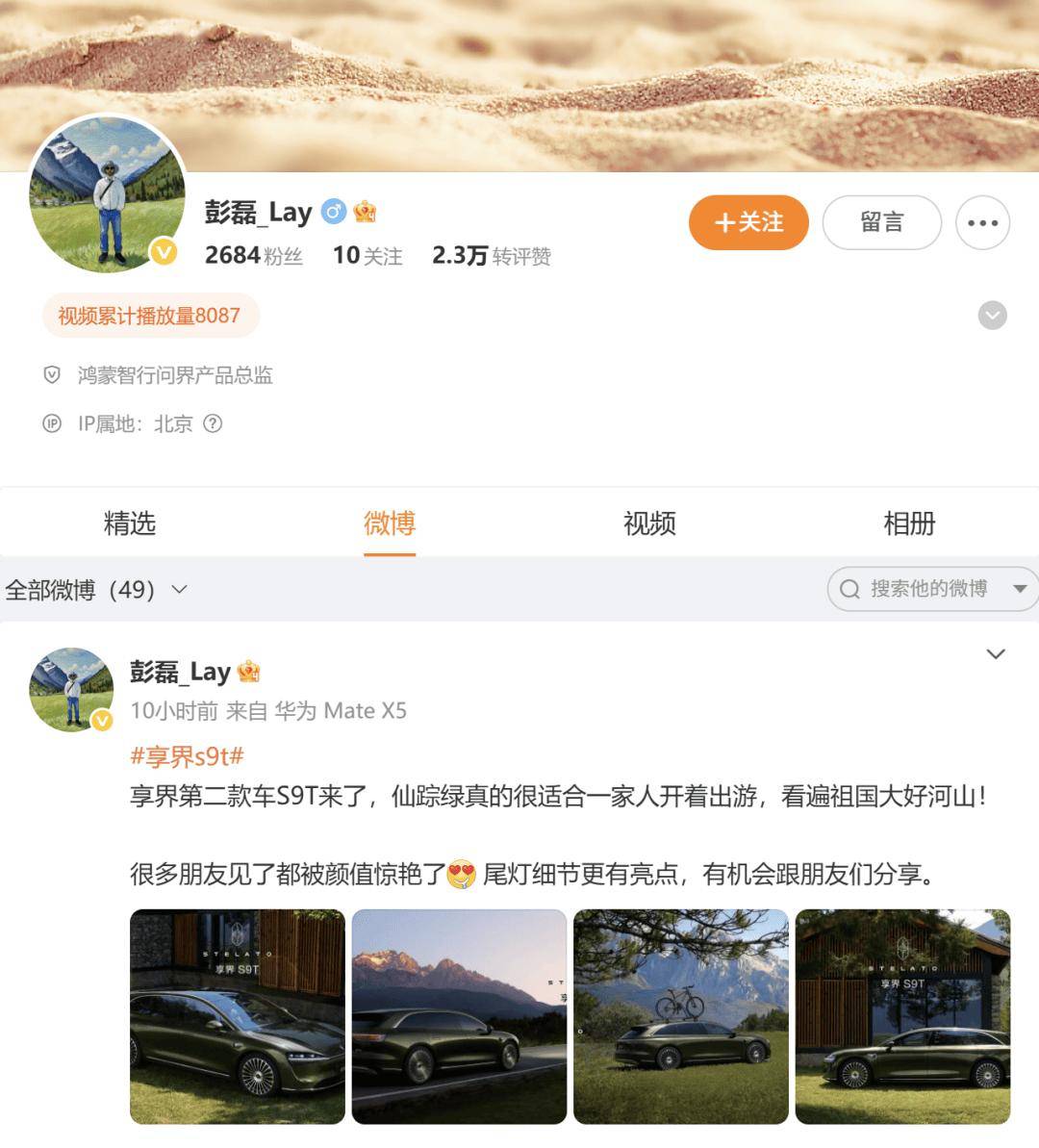This screenshot has width=1039, height=1148.
Task: Switch to the 精选 tab
Action: tap(130, 523)
